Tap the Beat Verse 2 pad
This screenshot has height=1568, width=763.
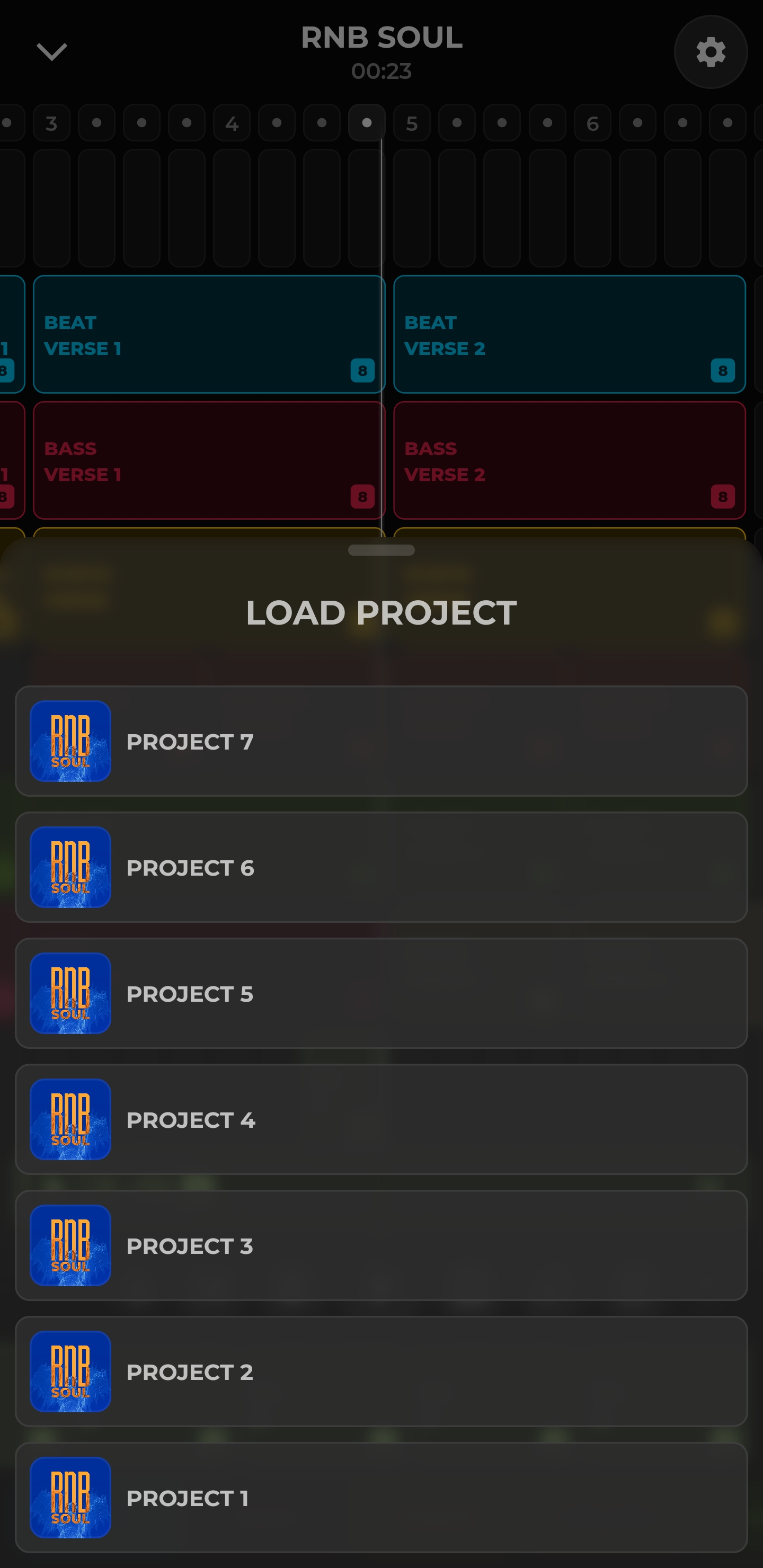coord(569,334)
